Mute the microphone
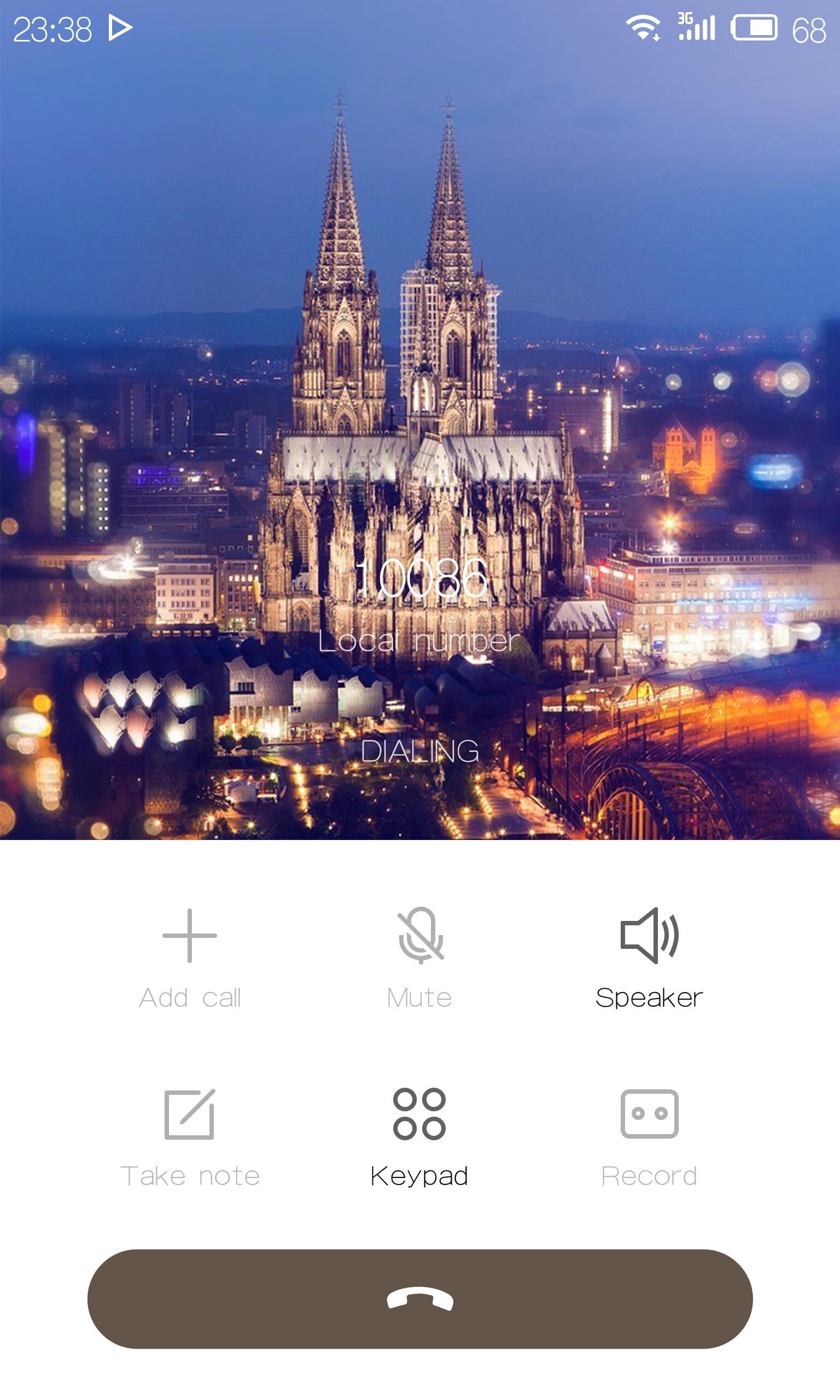The width and height of the screenshot is (840, 1400). [x=419, y=959]
